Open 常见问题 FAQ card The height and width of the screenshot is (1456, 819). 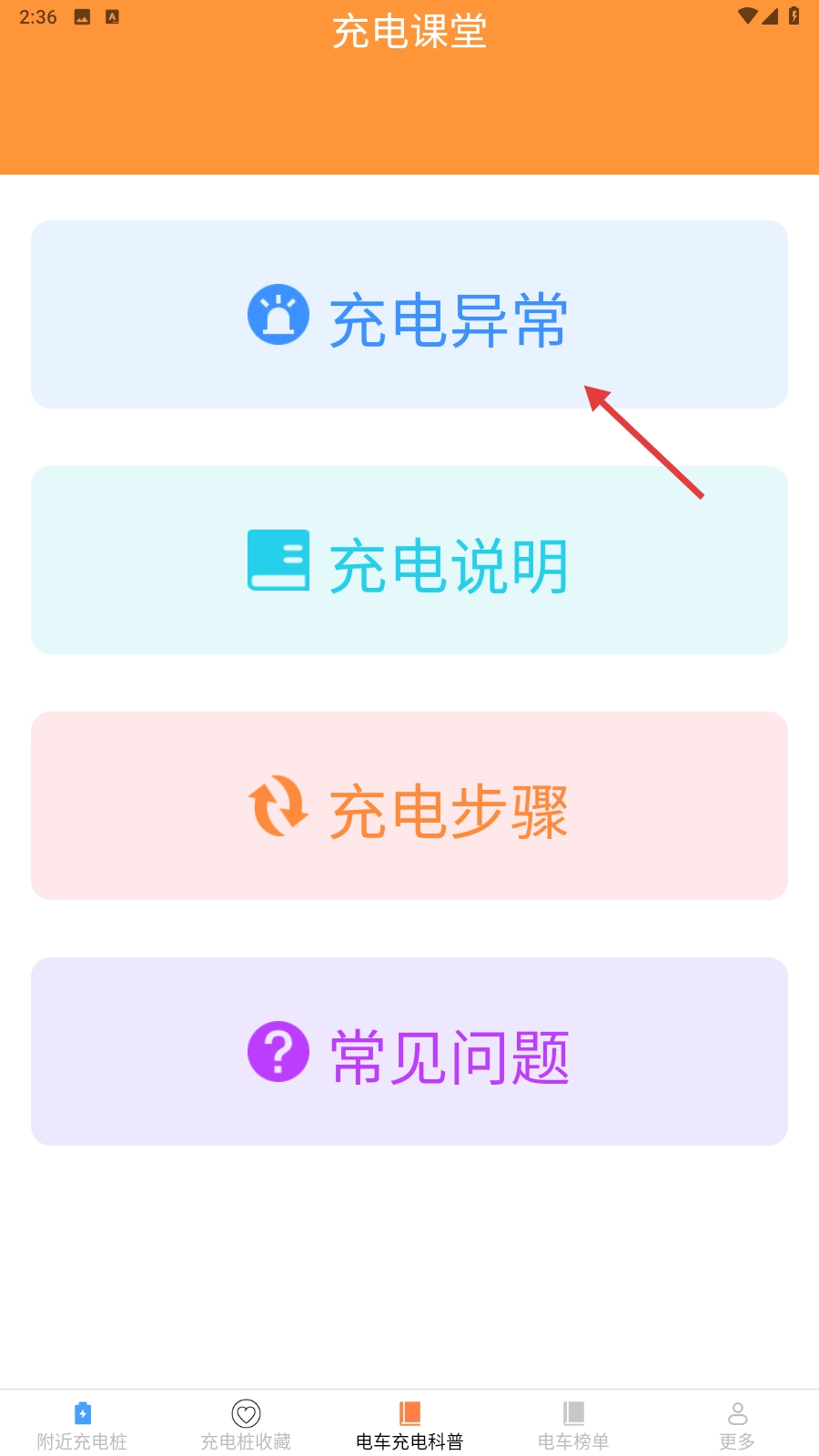point(409,1052)
